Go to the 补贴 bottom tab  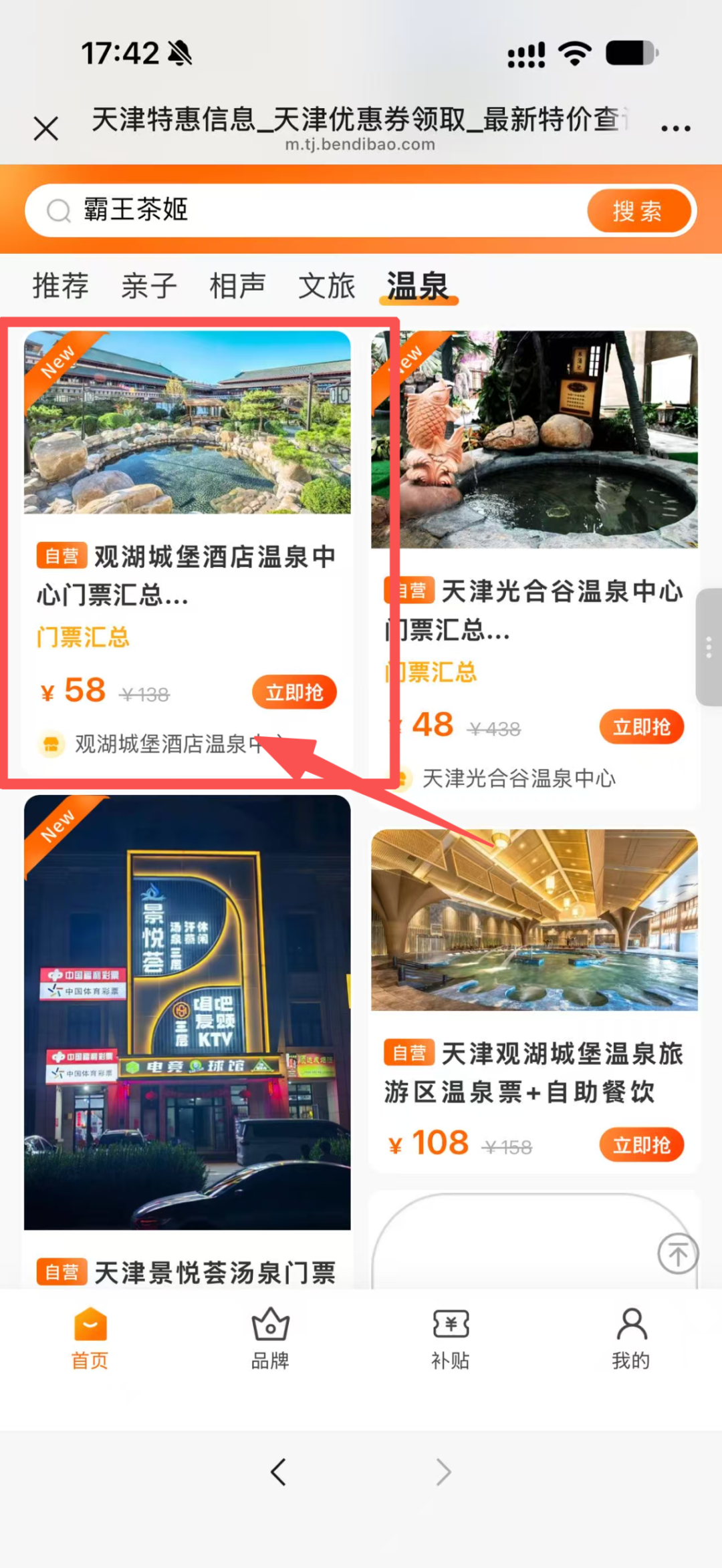point(451,1338)
